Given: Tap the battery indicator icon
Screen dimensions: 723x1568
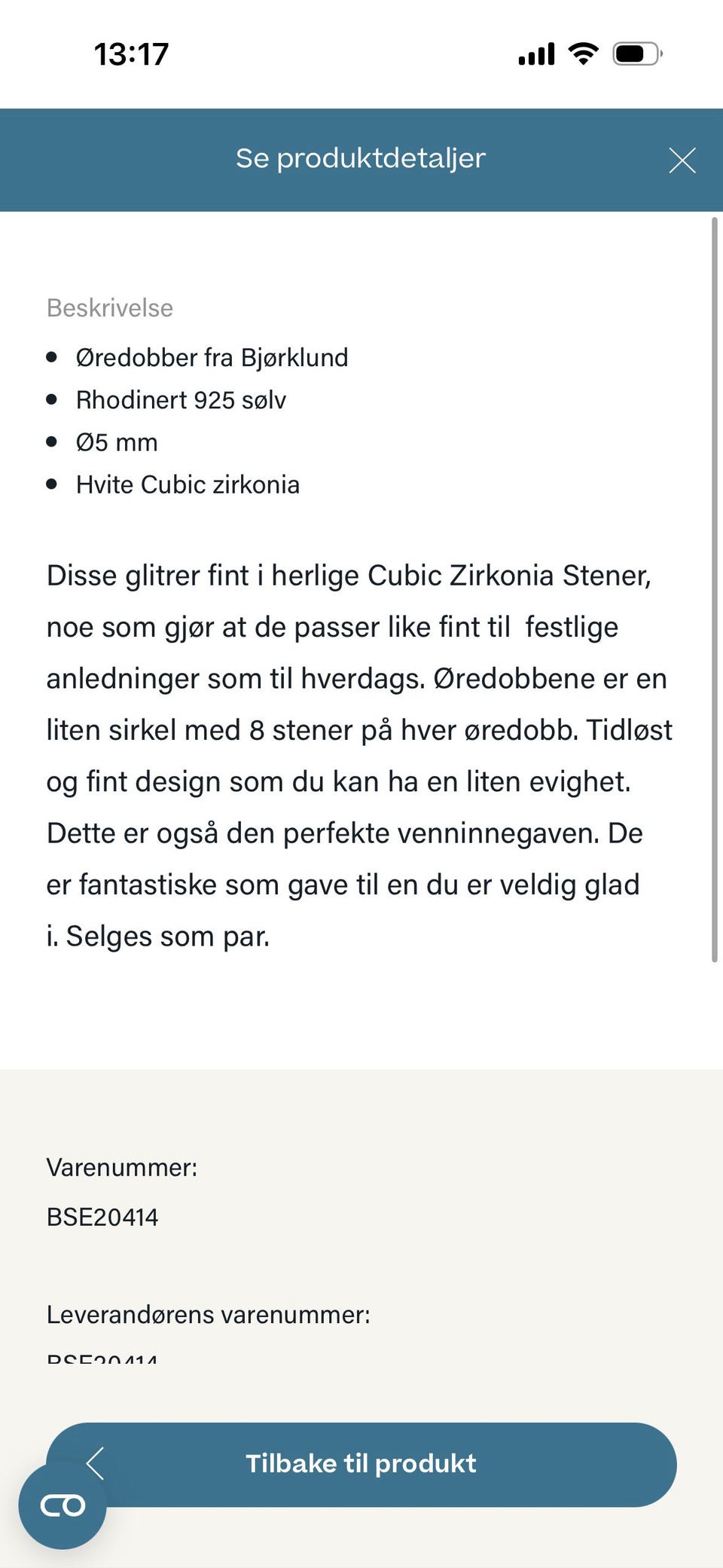Looking at the screenshot, I should [636, 52].
